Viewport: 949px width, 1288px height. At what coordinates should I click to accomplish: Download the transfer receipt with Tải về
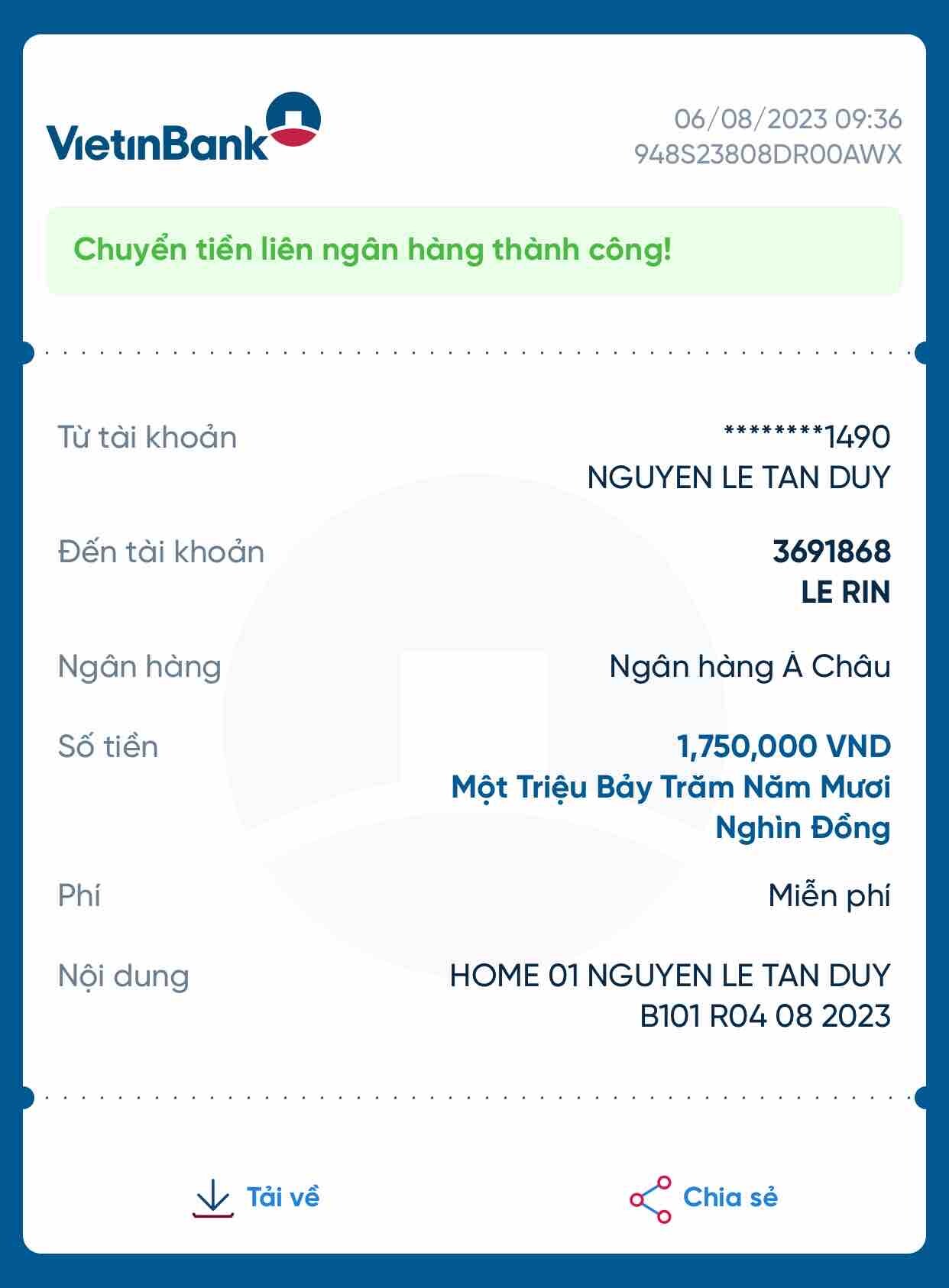point(257,1197)
